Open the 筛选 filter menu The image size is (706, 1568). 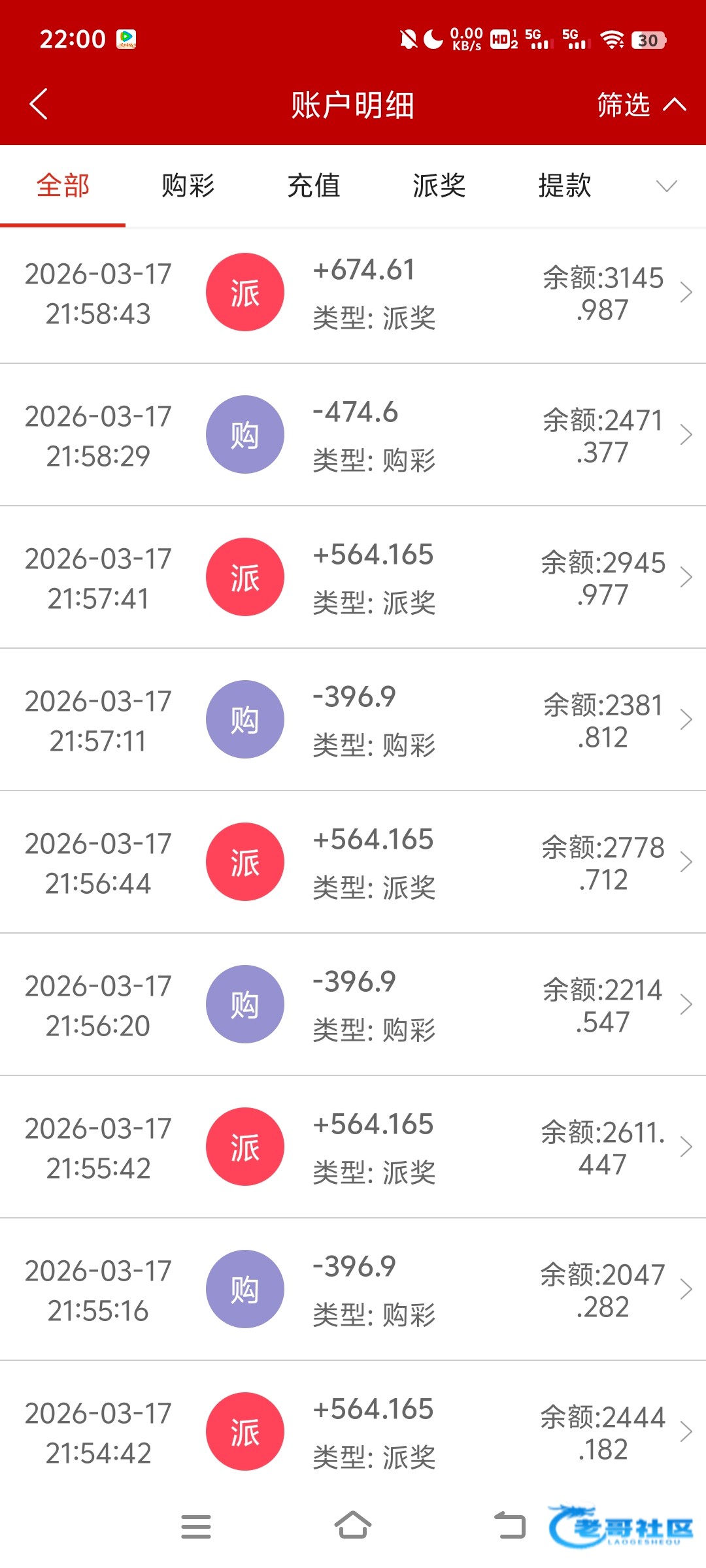tap(641, 105)
